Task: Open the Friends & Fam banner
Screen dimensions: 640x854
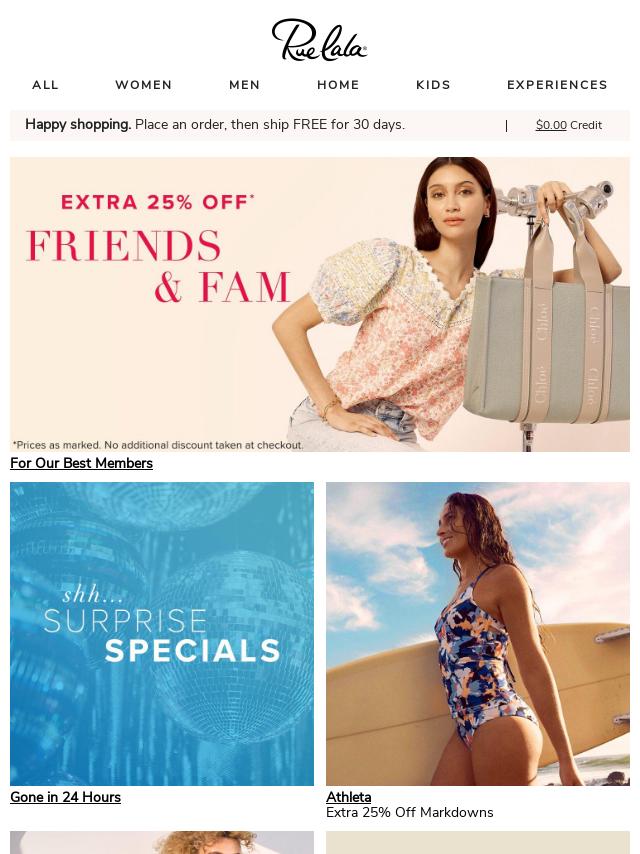Action: (x=320, y=304)
